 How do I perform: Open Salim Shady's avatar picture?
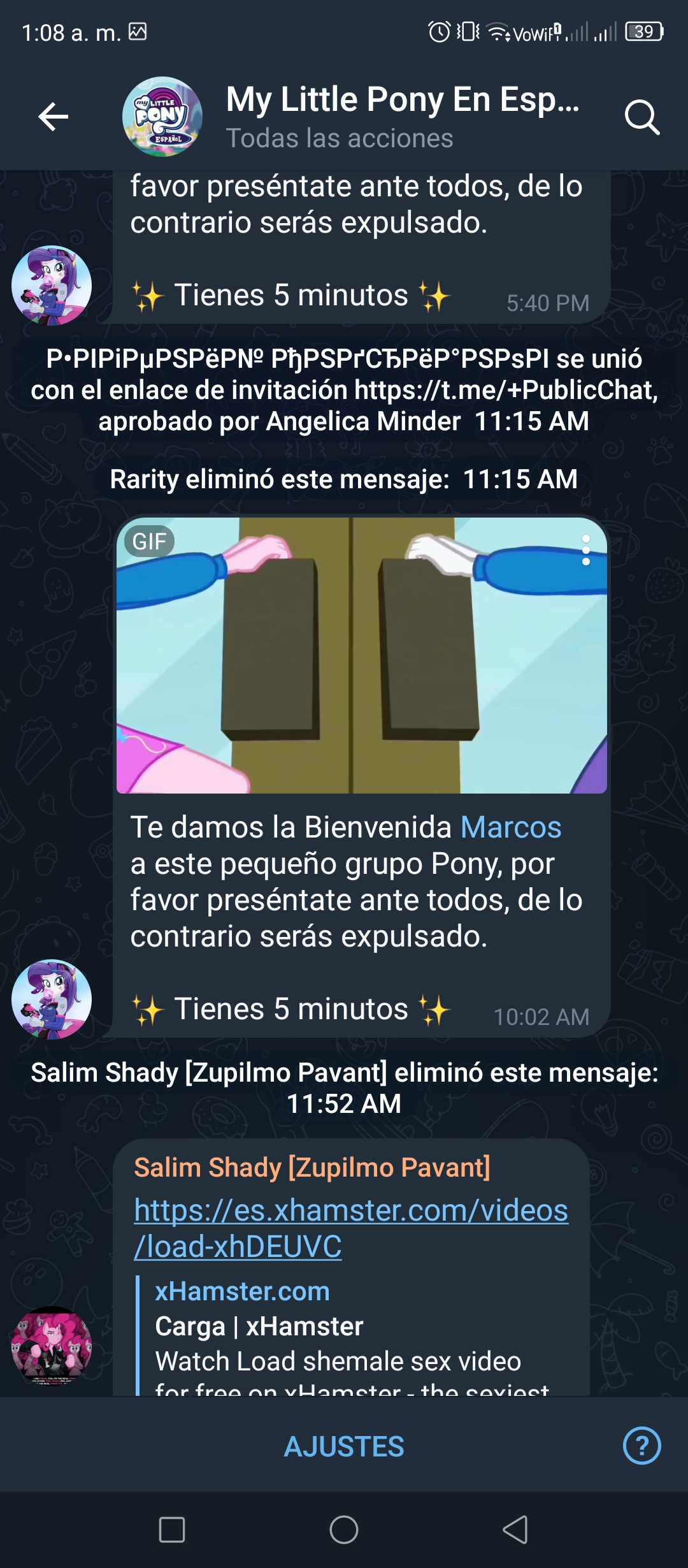pyautogui.click(x=52, y=1346)
